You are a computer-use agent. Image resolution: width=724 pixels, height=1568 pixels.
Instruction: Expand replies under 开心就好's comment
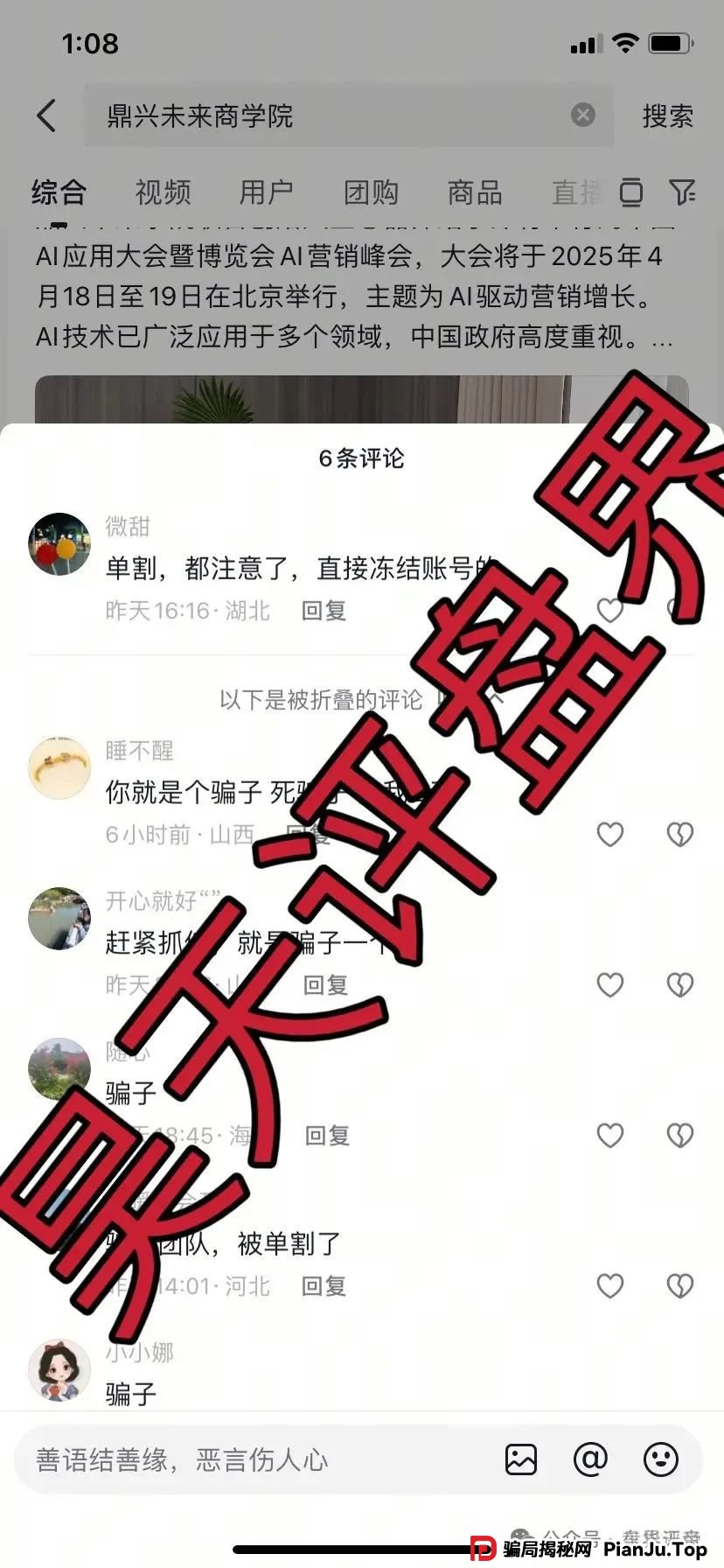pos(326,984)
